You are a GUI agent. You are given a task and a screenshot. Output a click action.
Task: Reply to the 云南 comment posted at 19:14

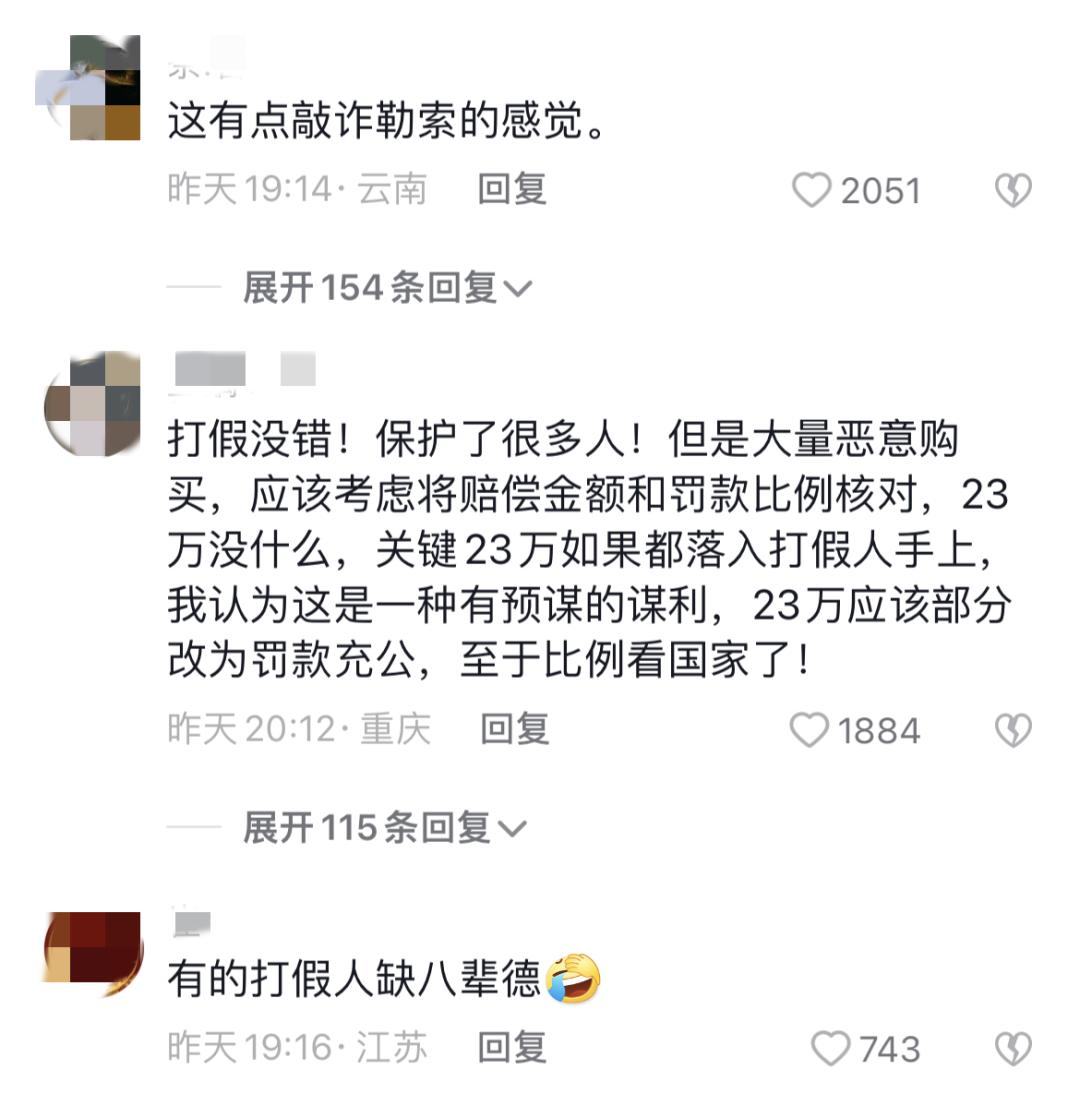point(512,189)
